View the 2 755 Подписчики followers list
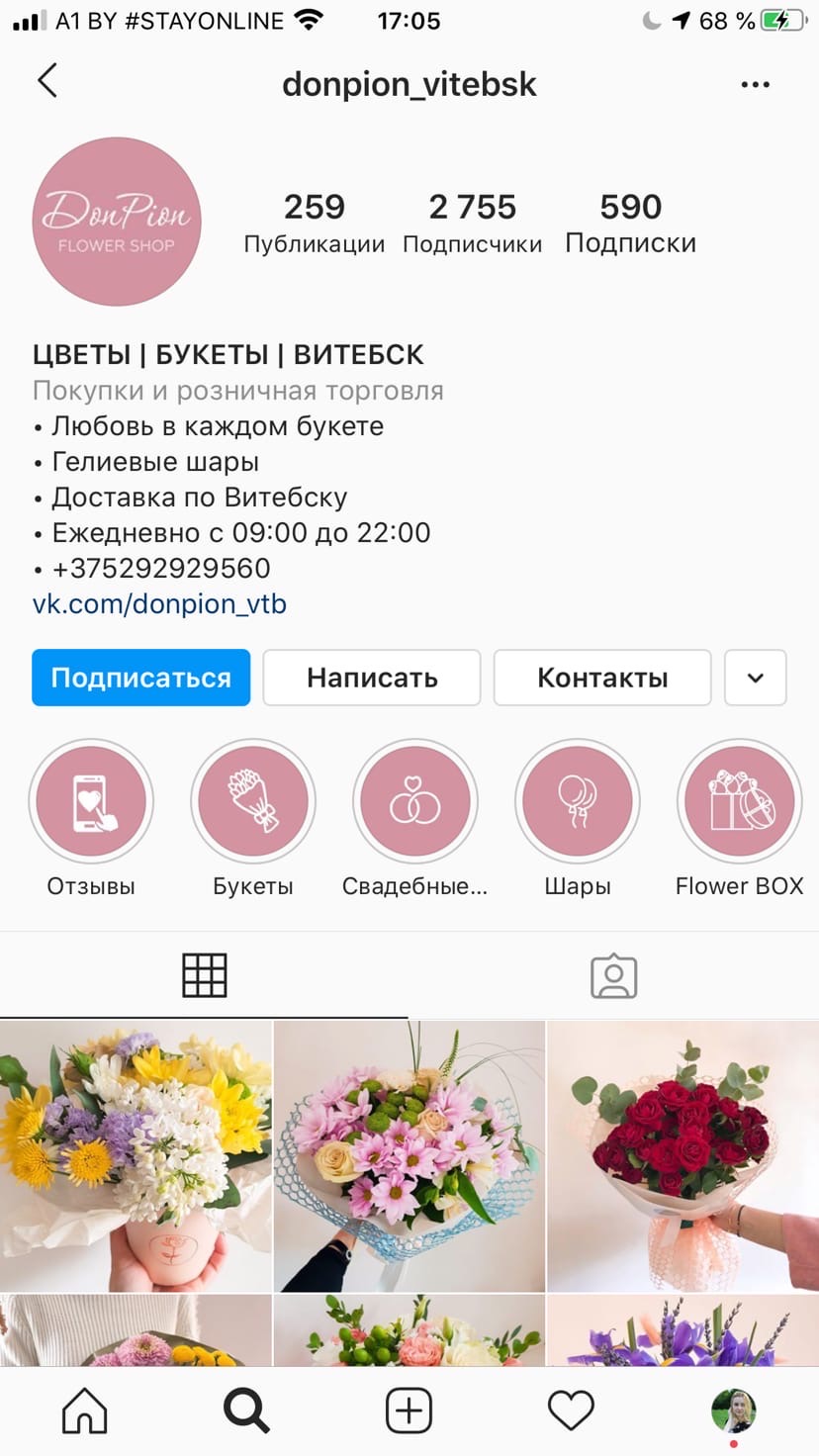The image size is (819, 1456). 472,223
